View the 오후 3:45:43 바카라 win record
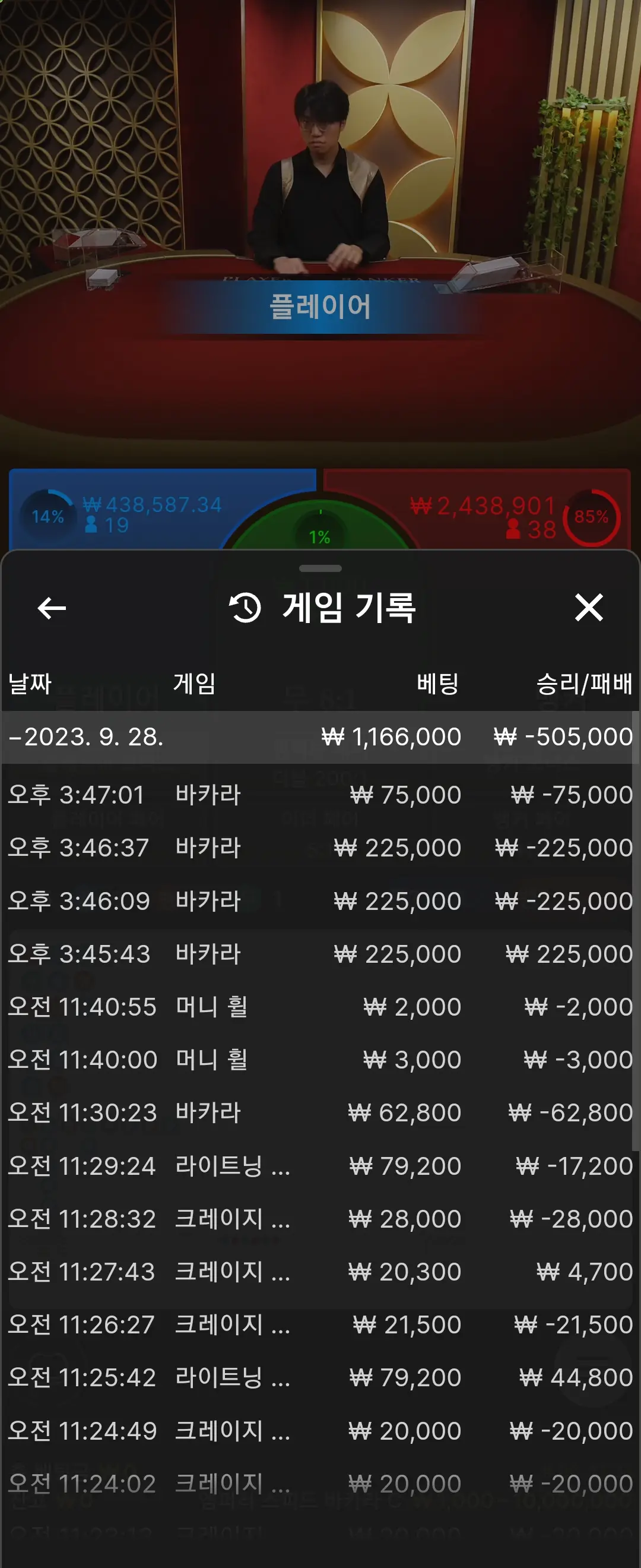The width and height of the screenshot is (641, 1568). (x=320, y=954)
